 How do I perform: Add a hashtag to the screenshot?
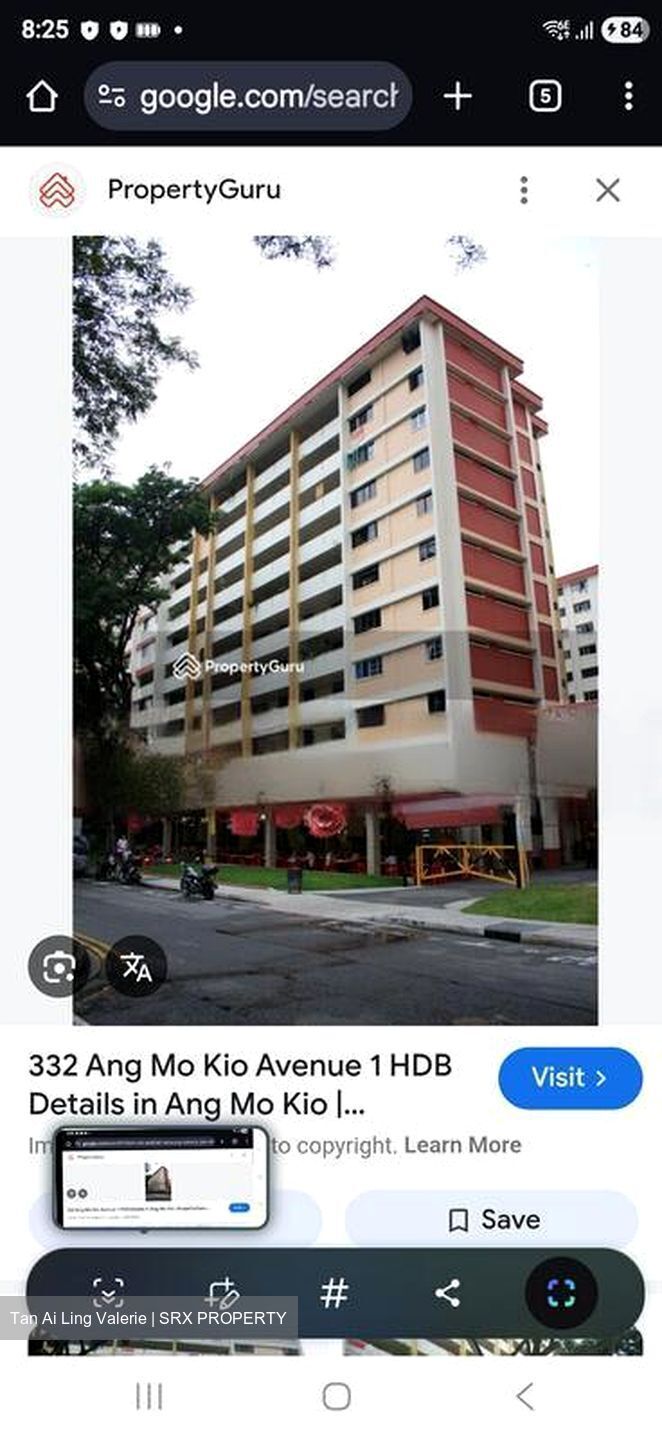pyautogui.click(x=334, y=1293)
